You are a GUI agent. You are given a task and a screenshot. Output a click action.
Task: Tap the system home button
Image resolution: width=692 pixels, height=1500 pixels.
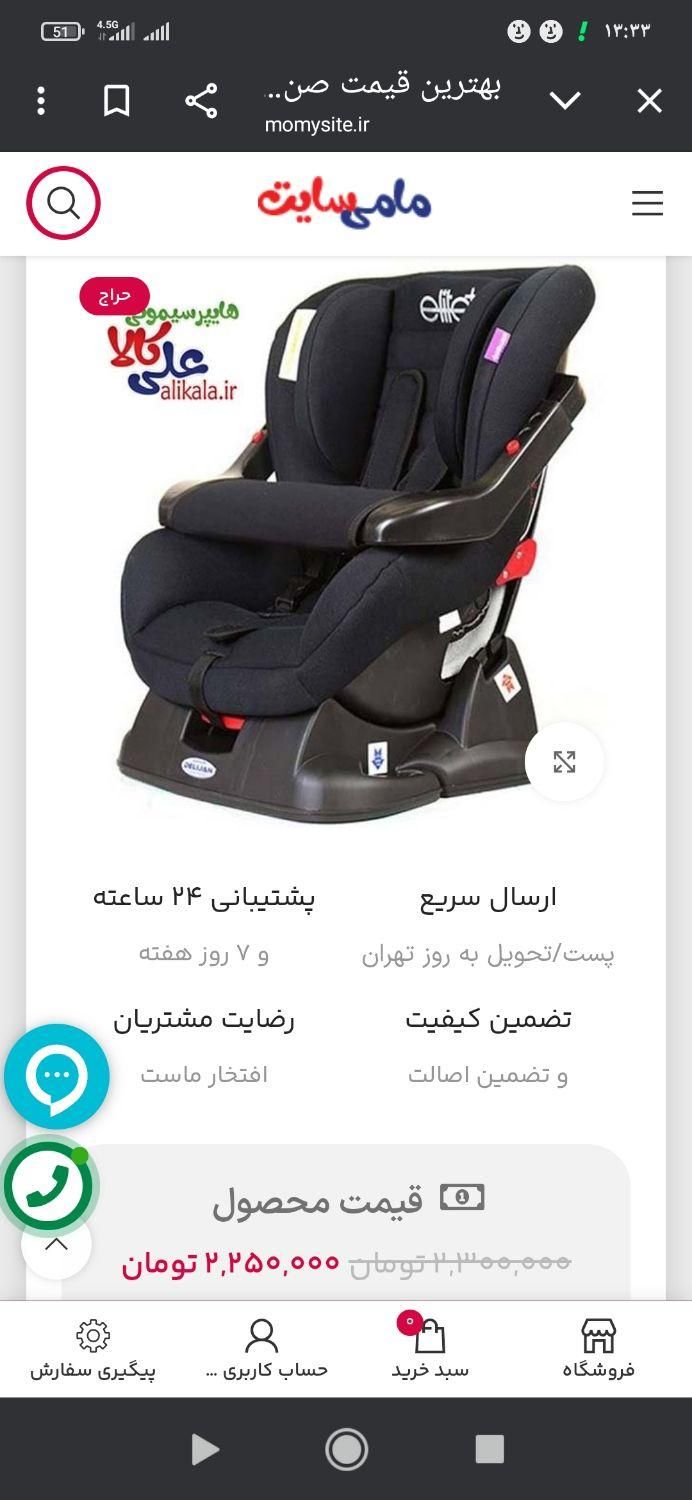click(x=346, y=1449)
